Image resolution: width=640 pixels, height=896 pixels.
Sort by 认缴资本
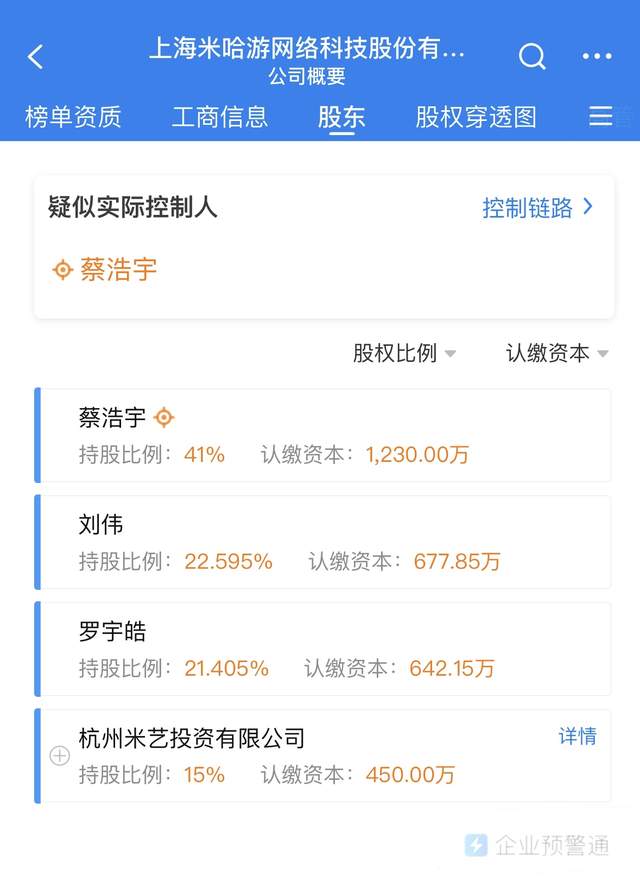pos(557,353)
